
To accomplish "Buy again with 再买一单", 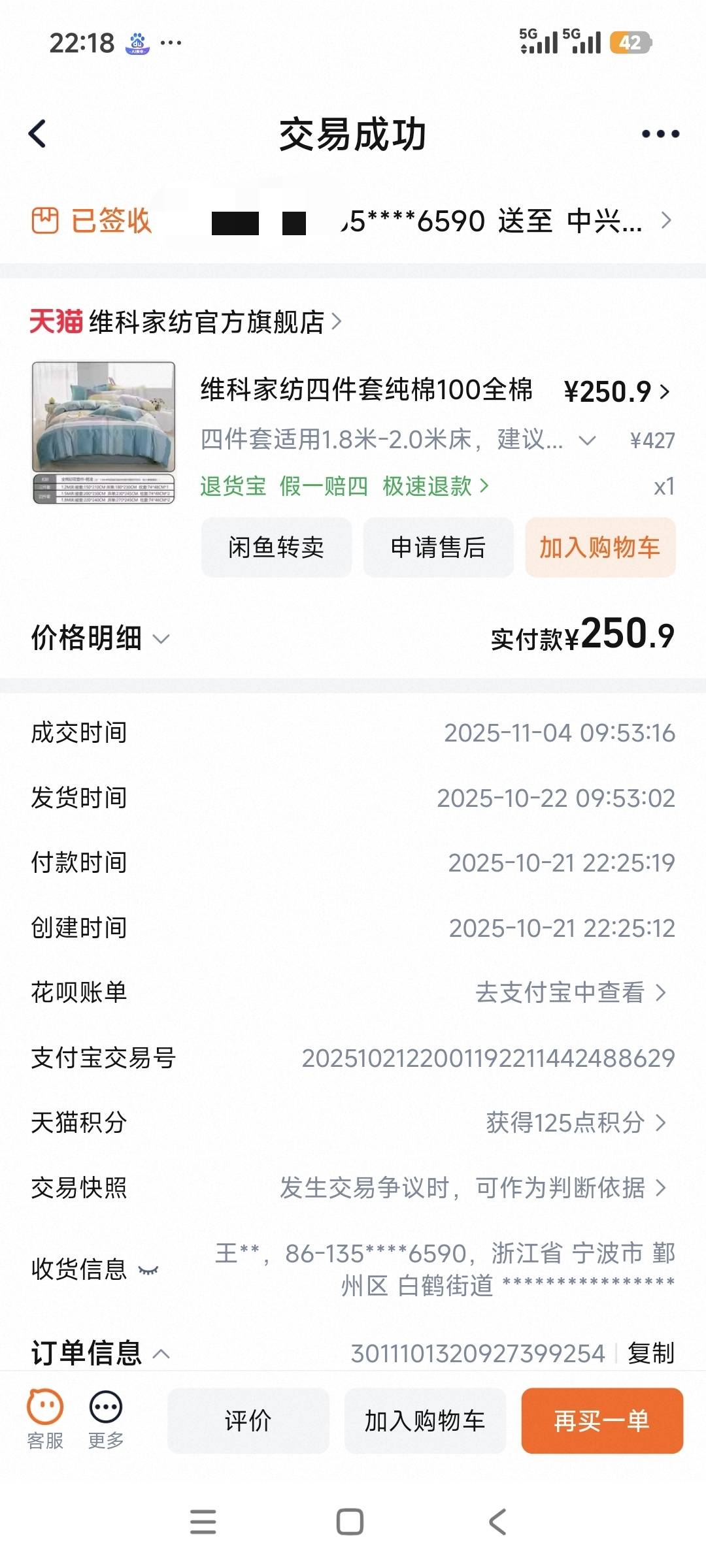I will pos(601,1420).
